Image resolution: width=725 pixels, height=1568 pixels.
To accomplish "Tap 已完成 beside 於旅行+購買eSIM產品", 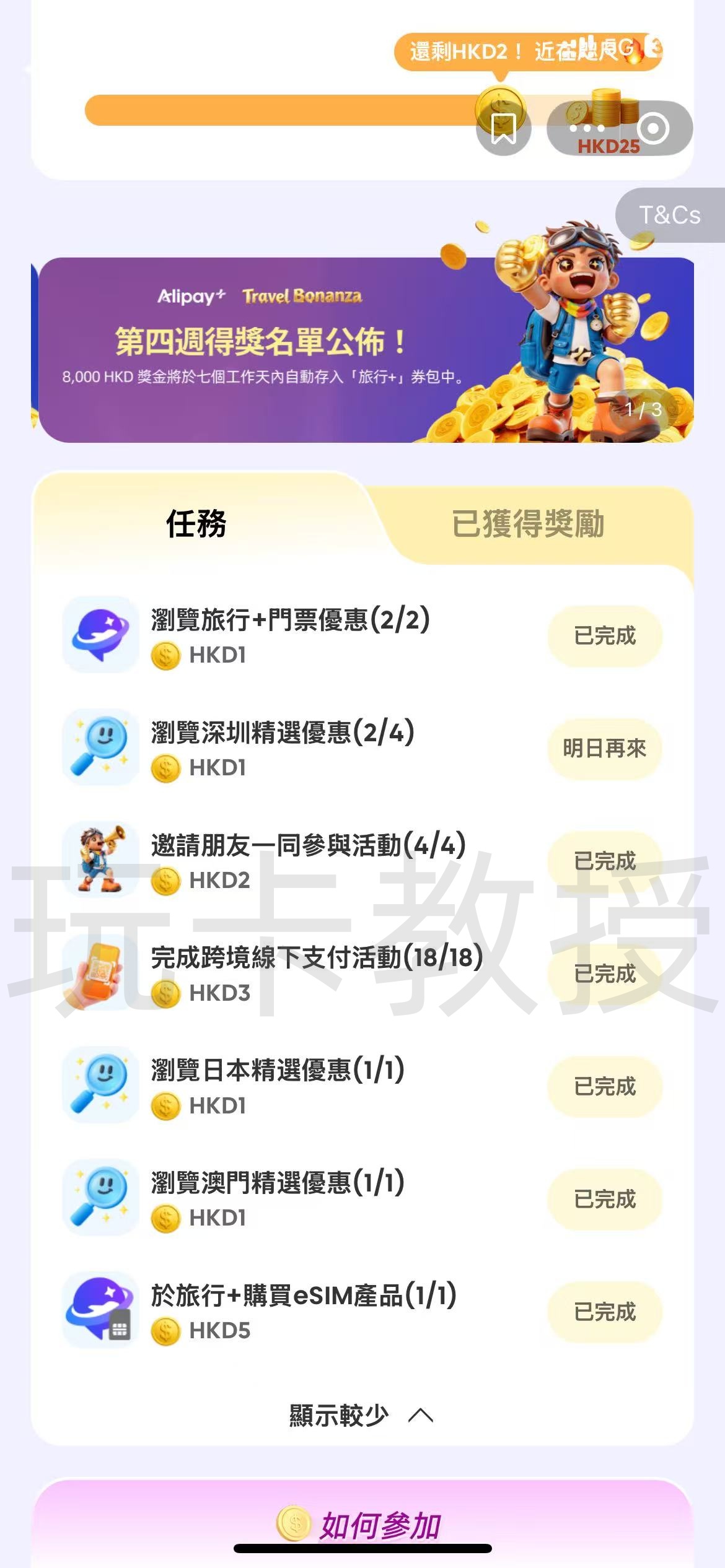I will (x=604, y=1312).
